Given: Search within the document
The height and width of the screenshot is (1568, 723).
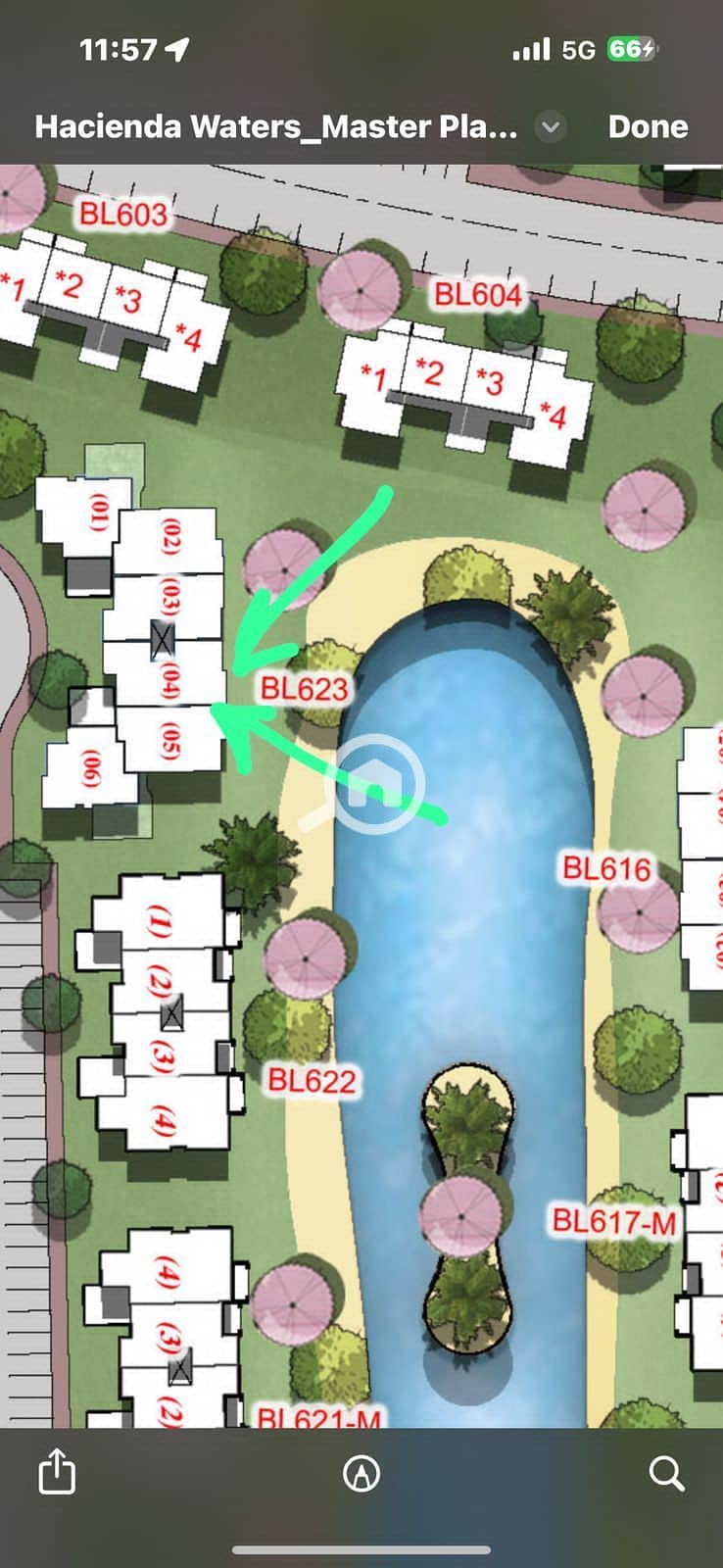Looking at the screenshot, I should pos(666,1473).
